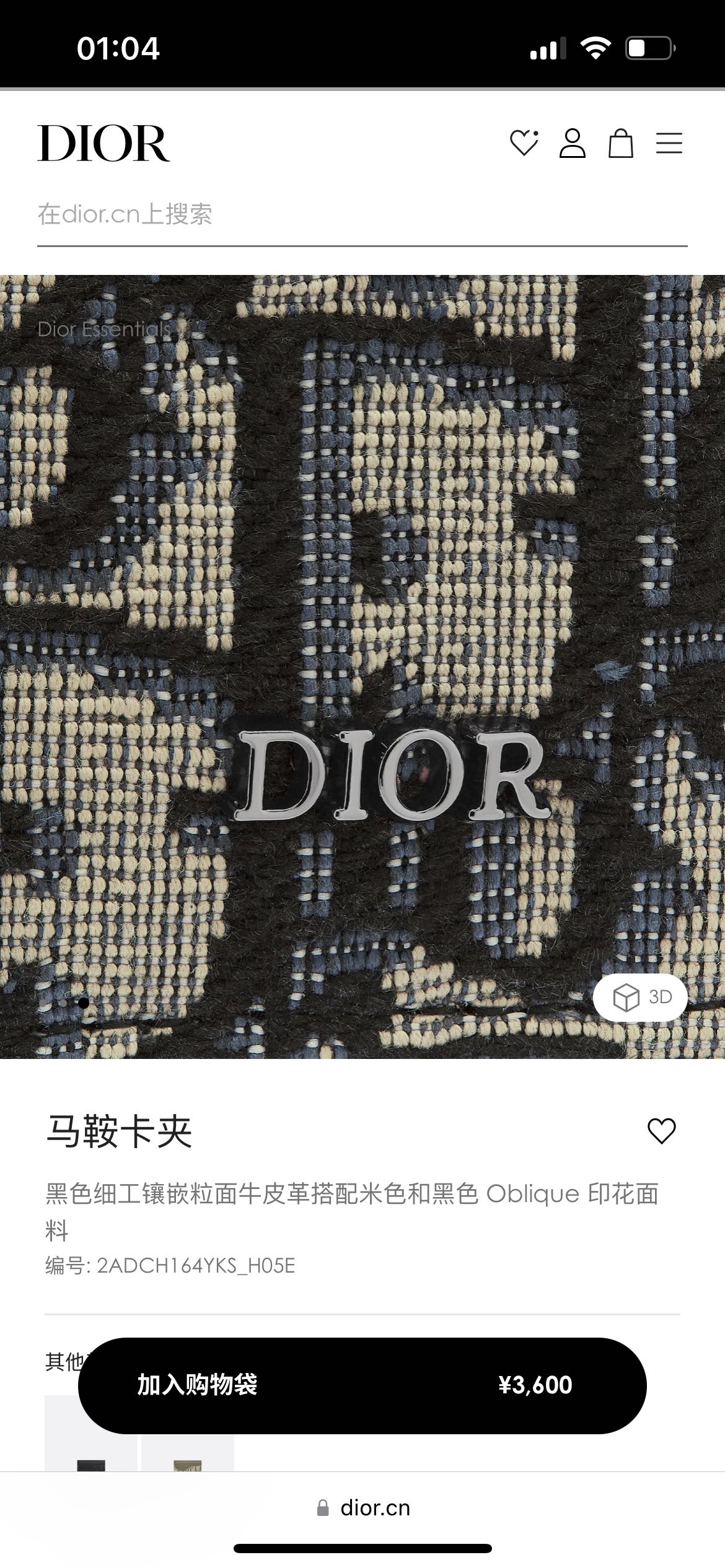Go to DIOR home via logo
This screenshot has width=725, height=1568.
tap(103, 143)
